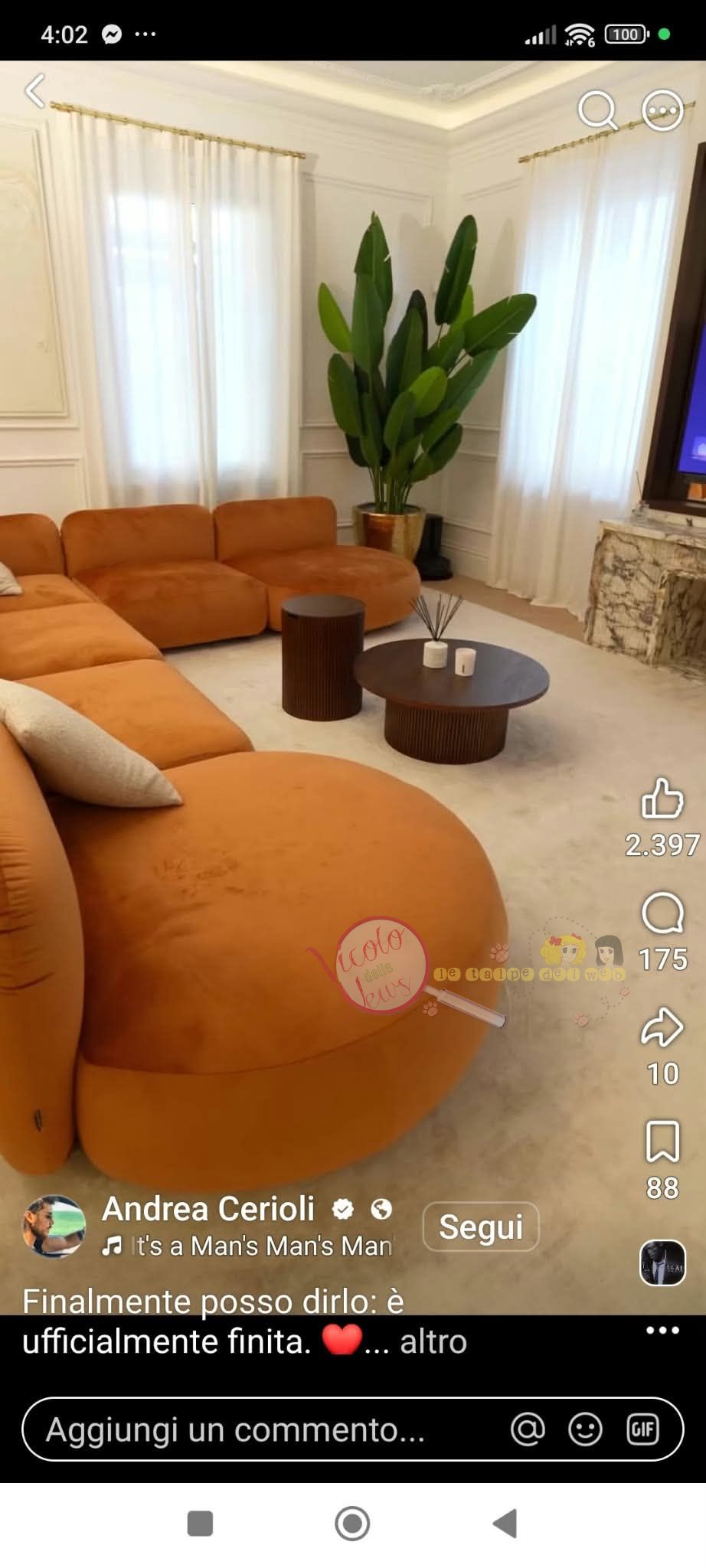Tap Segui to follow Andrea Cerioli
Image resolution: width=706 pixels, height=1568 pixels.
[481, 1227]
